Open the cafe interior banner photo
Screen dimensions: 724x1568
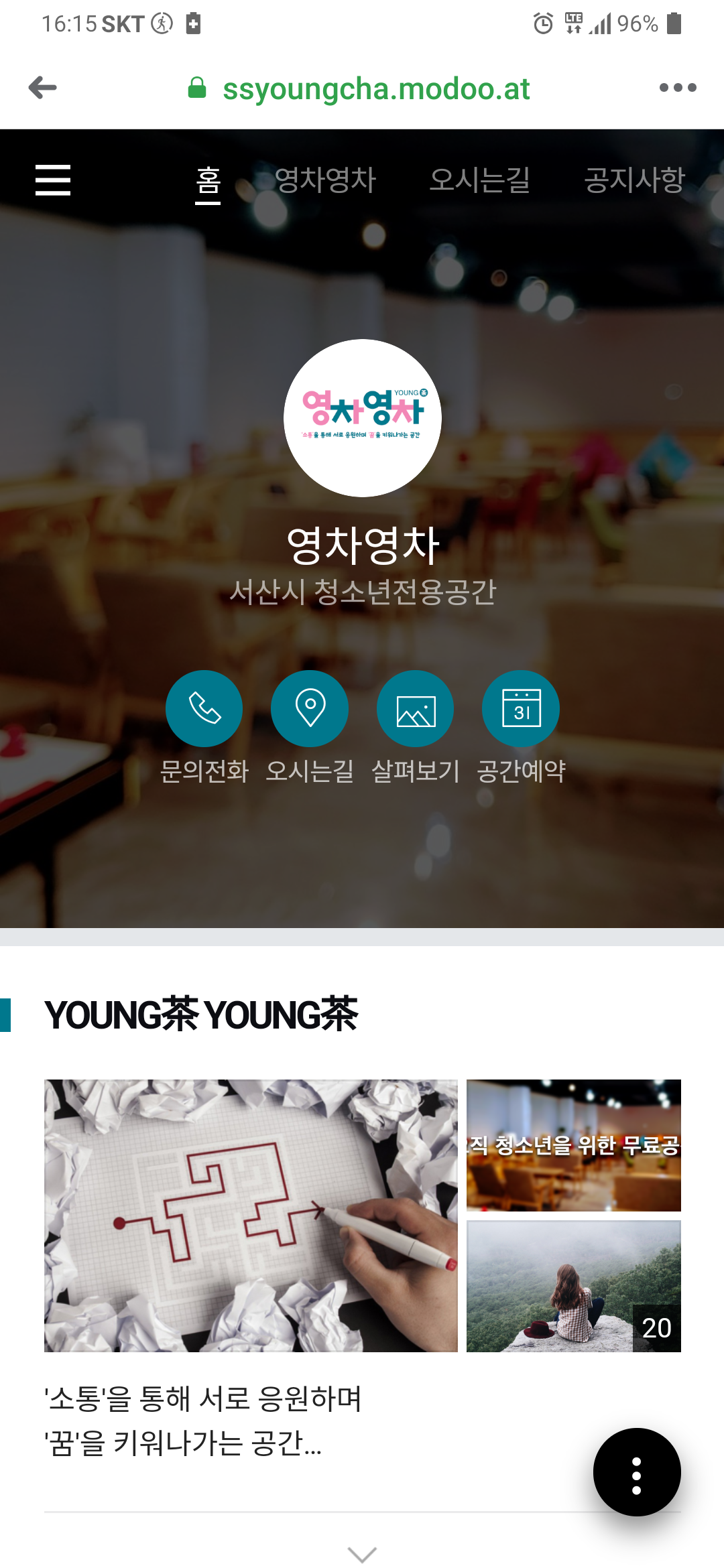click(x=574, y=1145)
